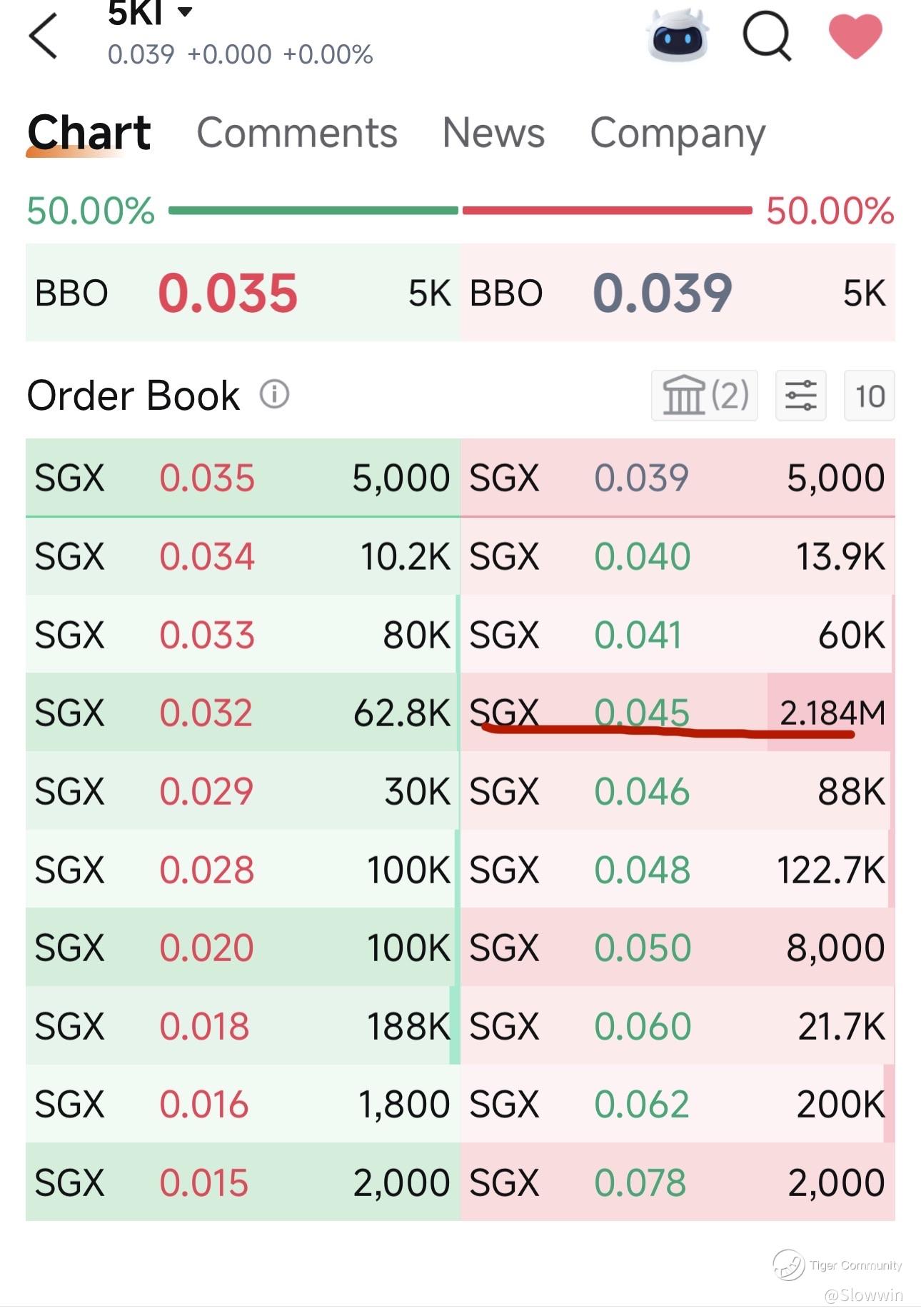The height and width of the screenshot is (1316, 921).
Task: Toggle the heart watchlist icon
Action: point(855,36)
